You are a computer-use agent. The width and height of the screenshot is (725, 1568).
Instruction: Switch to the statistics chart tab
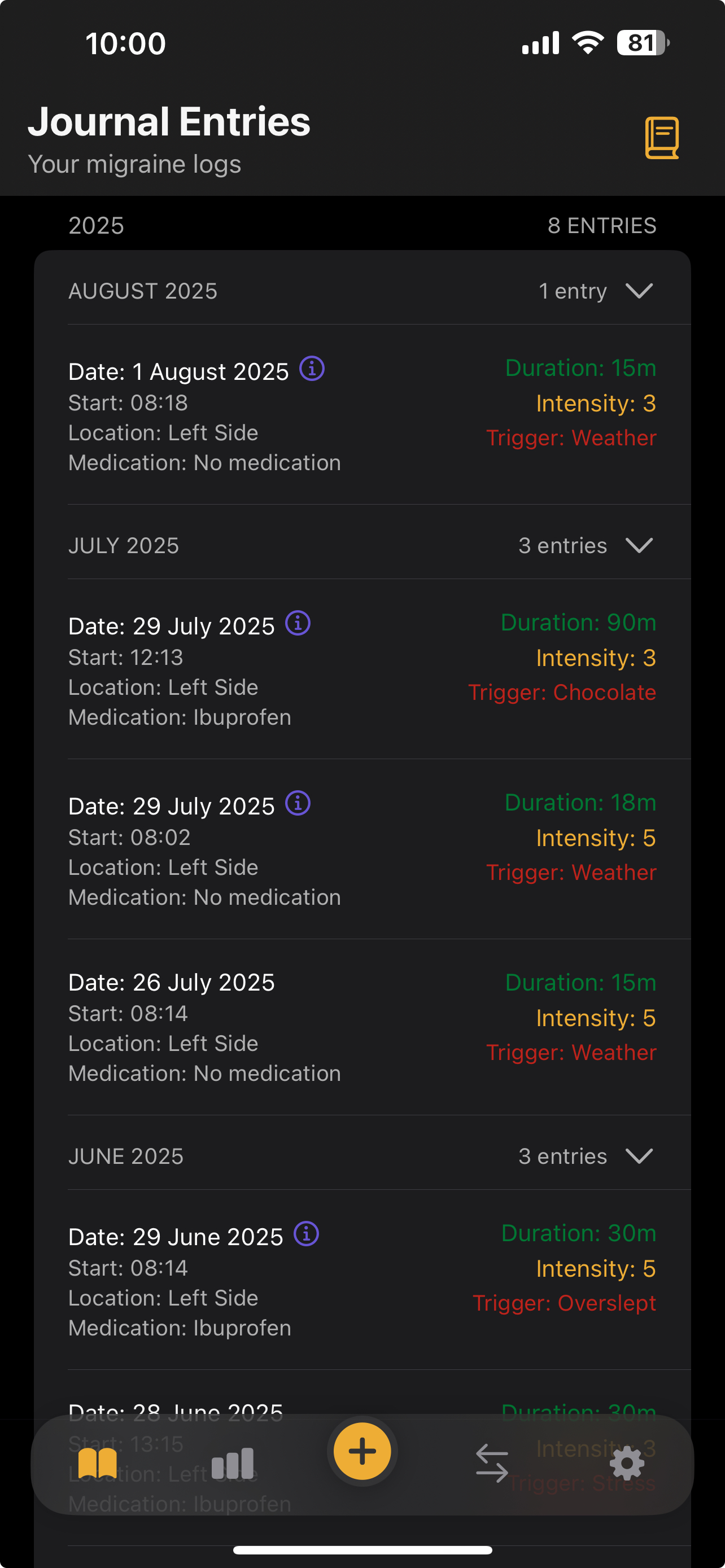point(233,1464)
